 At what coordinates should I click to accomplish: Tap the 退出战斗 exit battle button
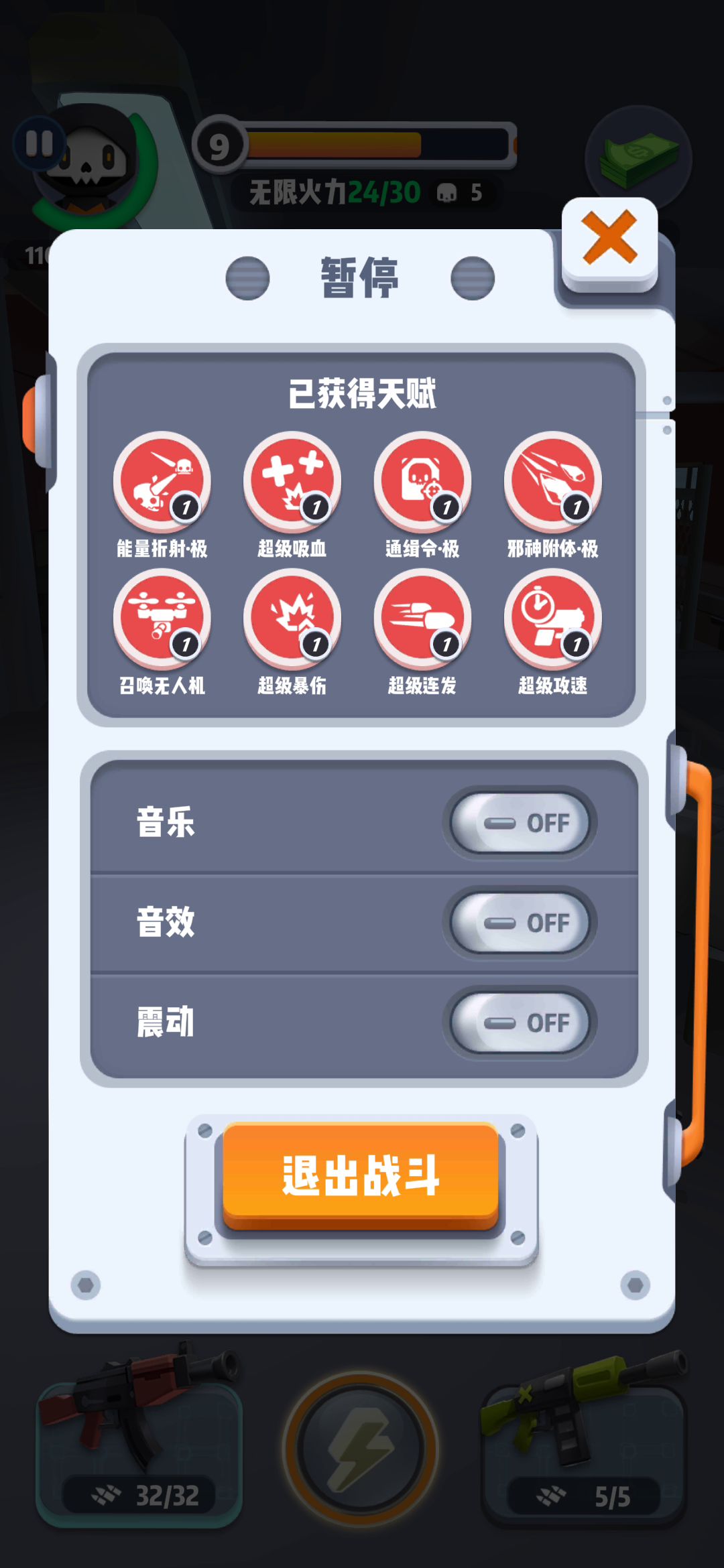pyautogui.click(x=361, y=1176)
